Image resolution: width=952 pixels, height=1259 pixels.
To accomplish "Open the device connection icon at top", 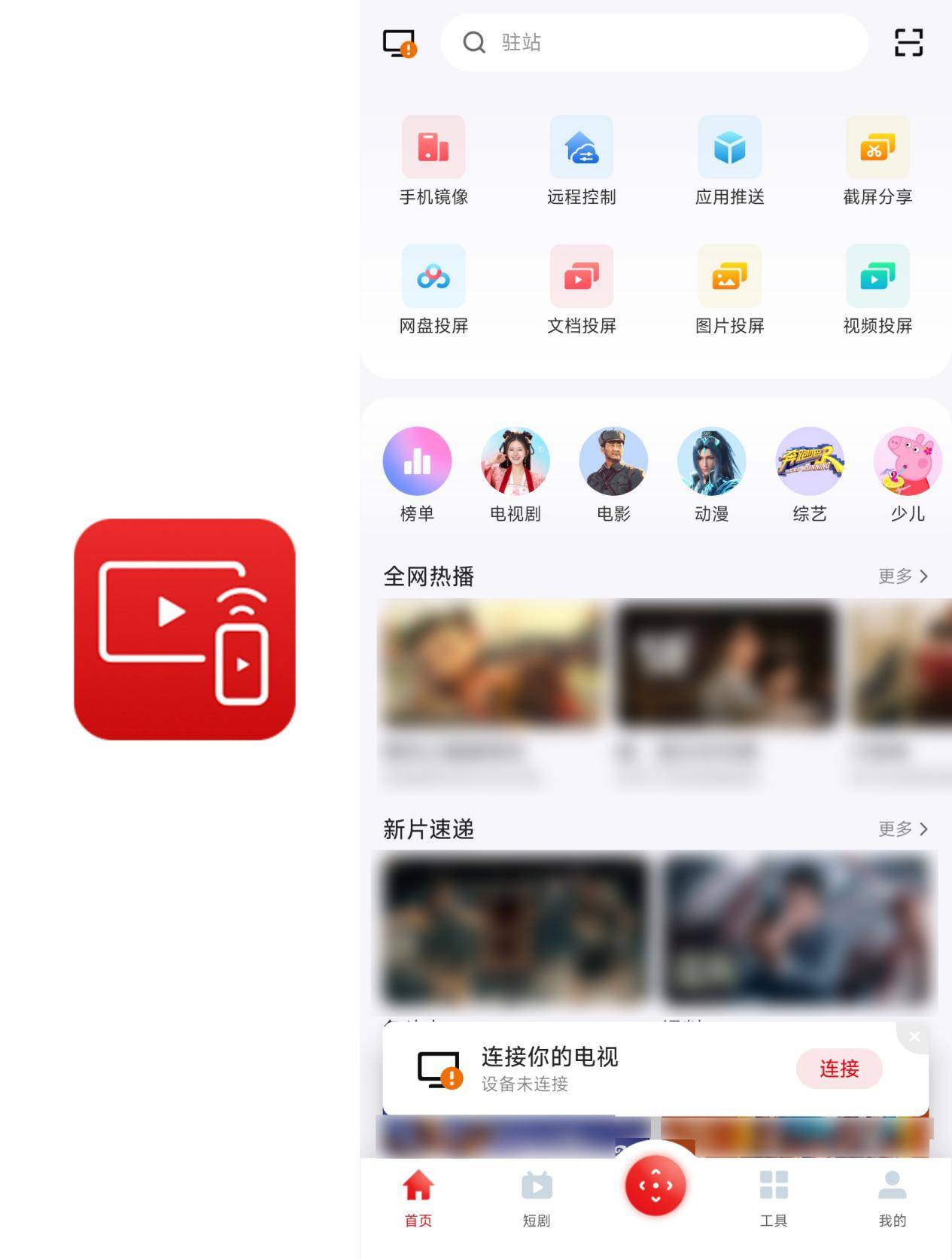I will (x=399, y=44).
